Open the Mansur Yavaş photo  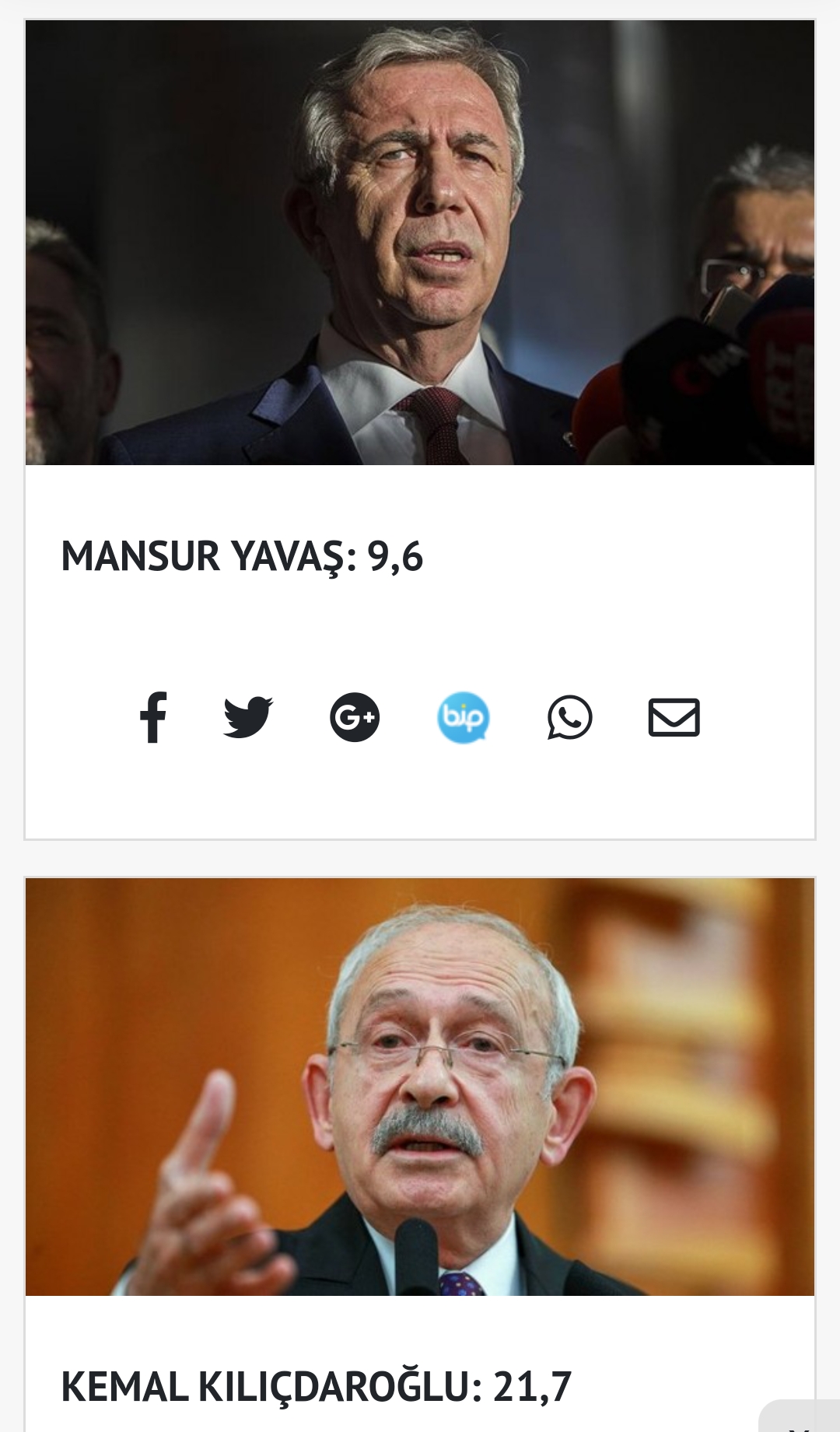pyautogui.click(x=420, y=243)
